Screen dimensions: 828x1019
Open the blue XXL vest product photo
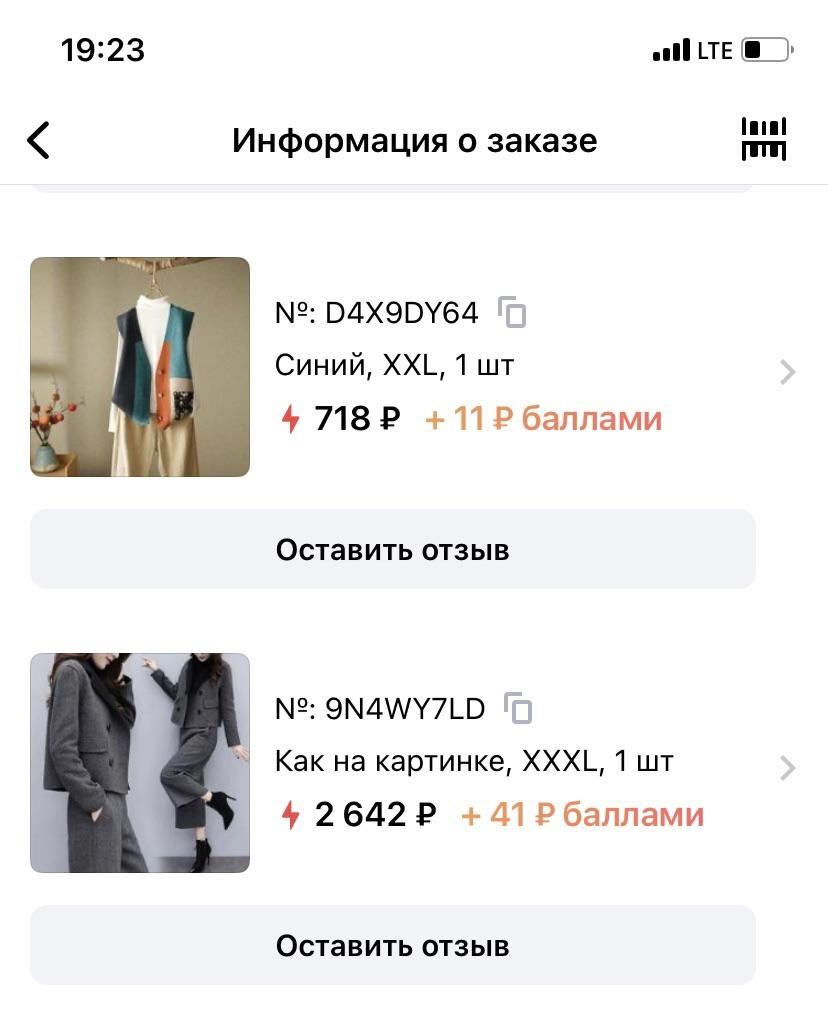(x=140, y=367)
